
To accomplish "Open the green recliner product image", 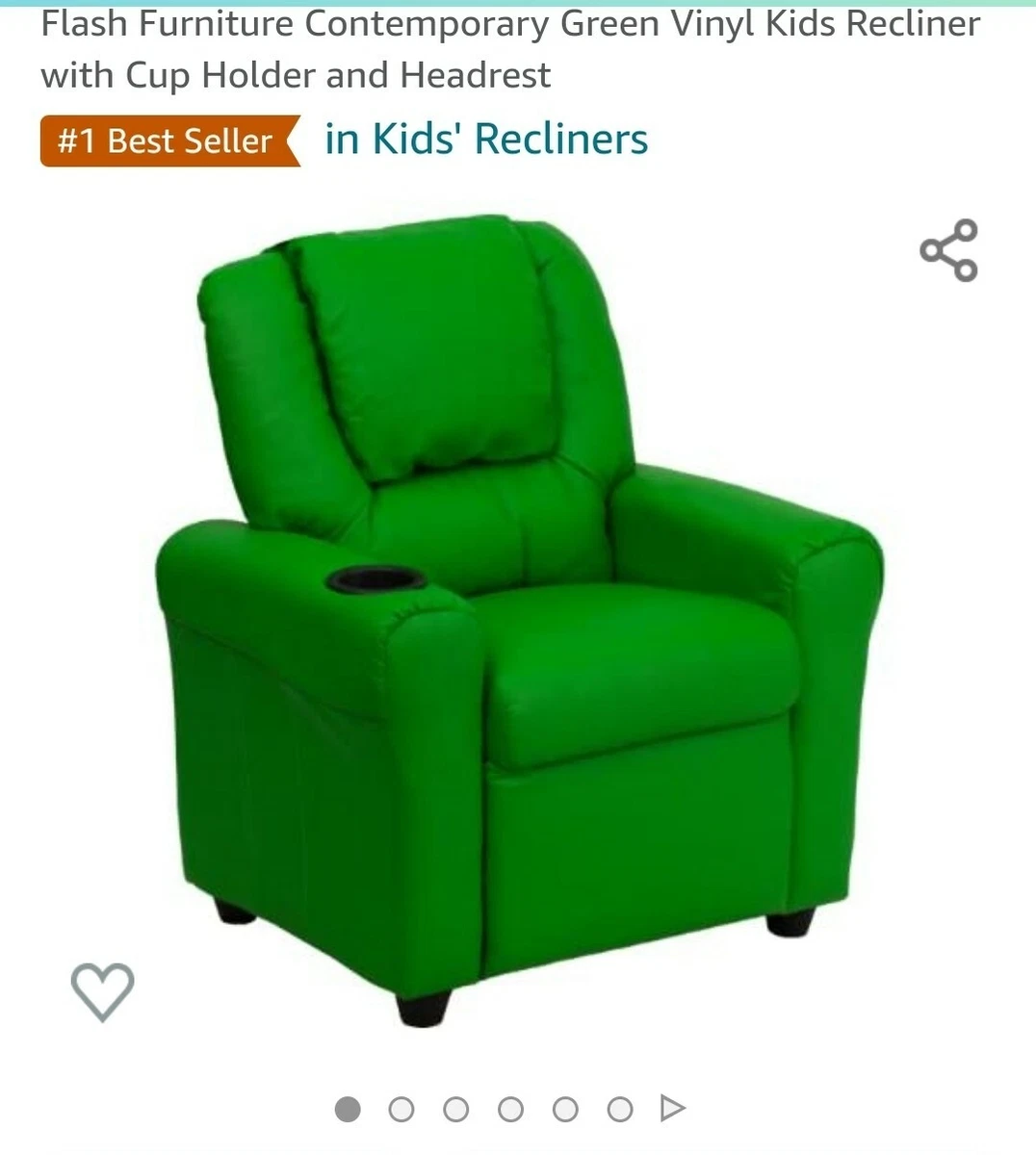I will (518, 616).
